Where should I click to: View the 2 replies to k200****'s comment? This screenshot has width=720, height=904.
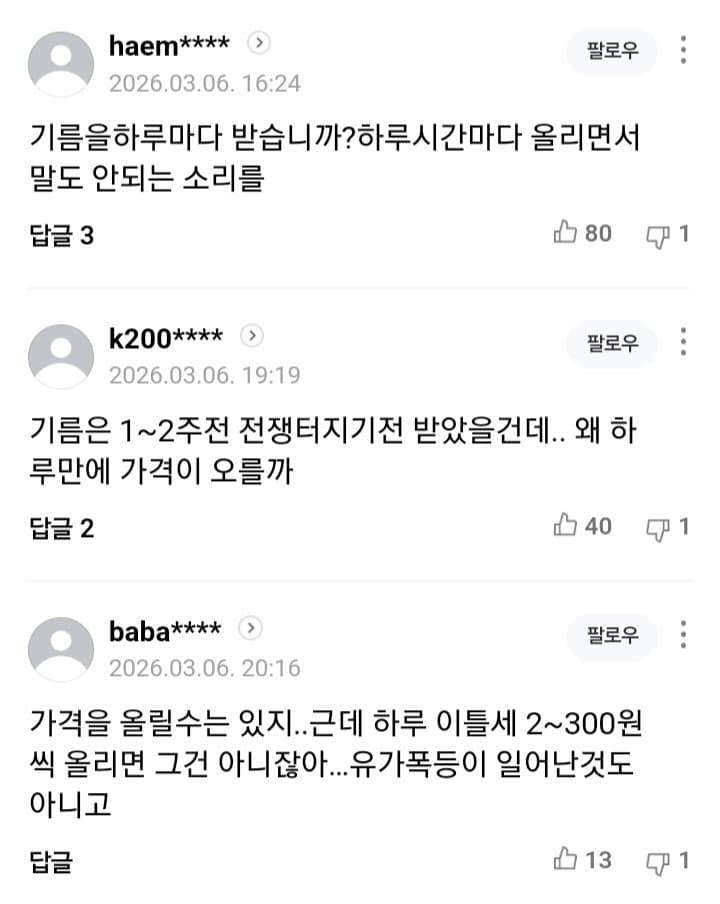click(x=61, y=528)
